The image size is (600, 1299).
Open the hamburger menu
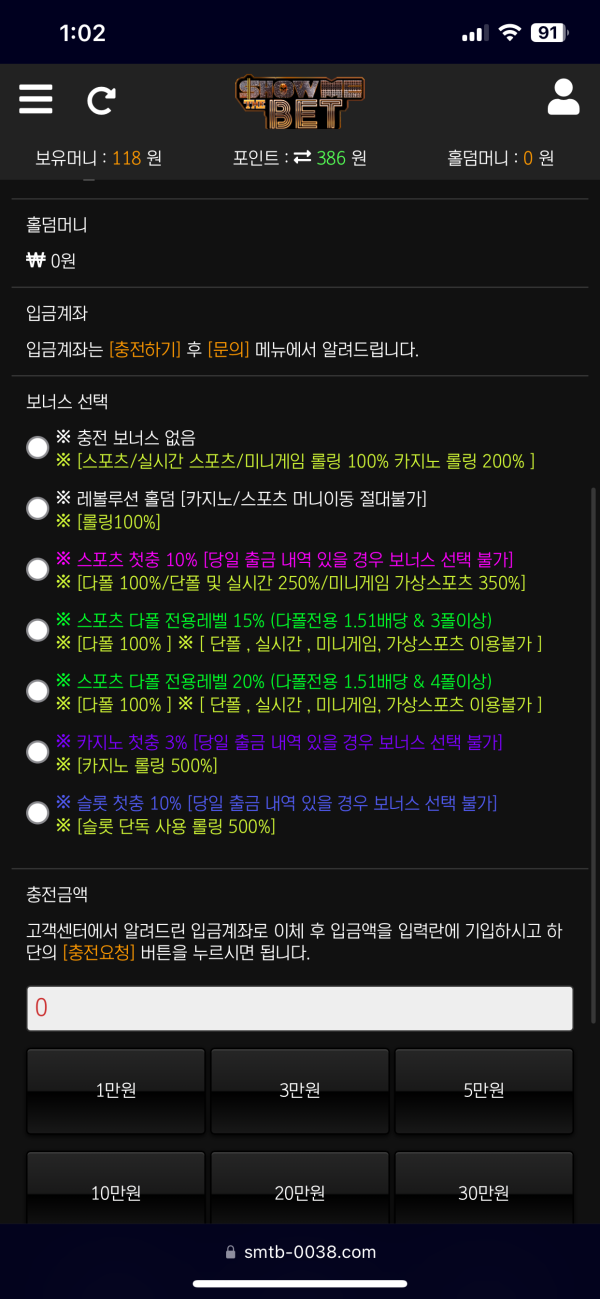click(x=35, y=98)
